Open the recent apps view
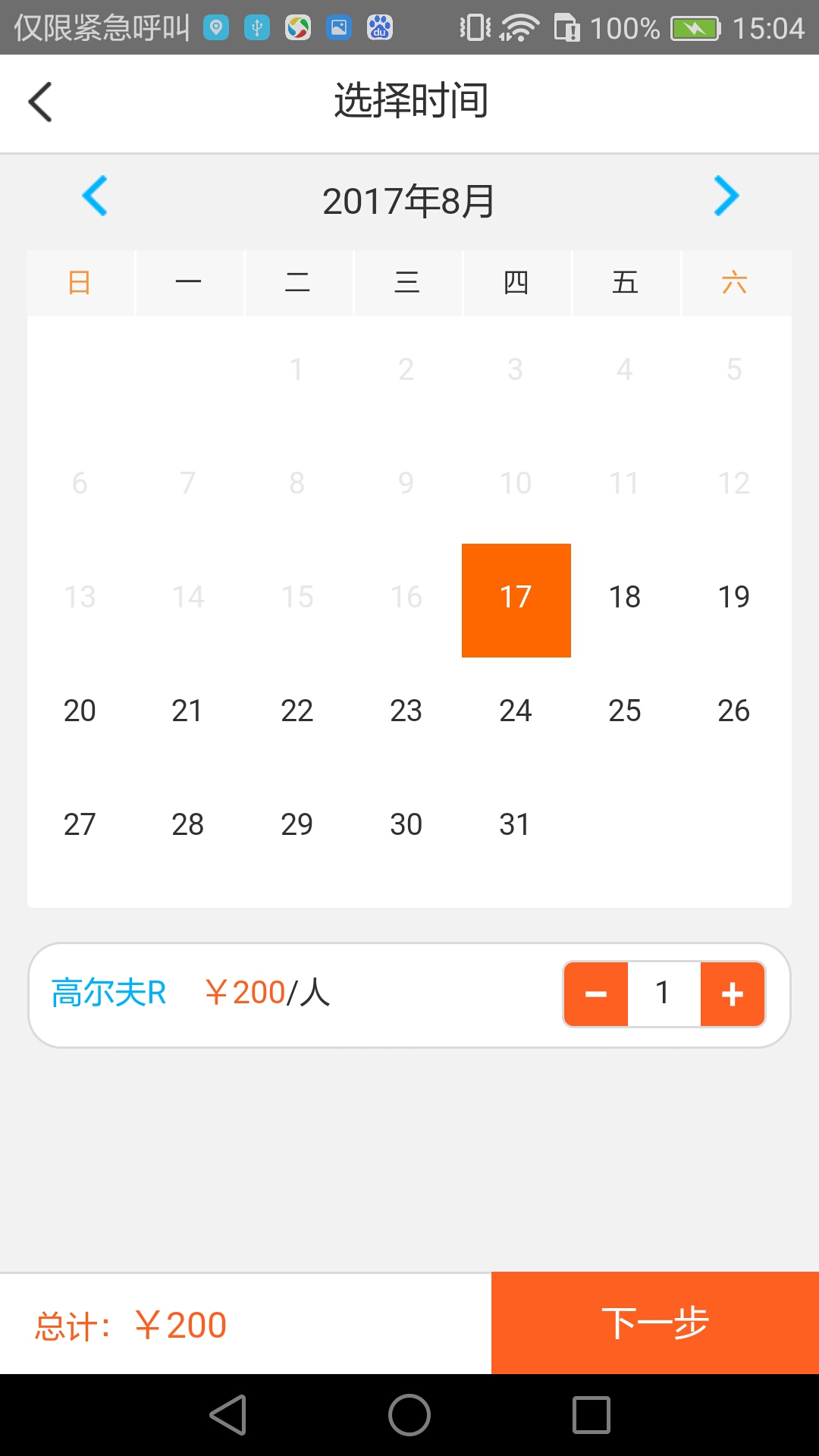The width and height of the screenshot is (819, 1456). coord(591,1415)
